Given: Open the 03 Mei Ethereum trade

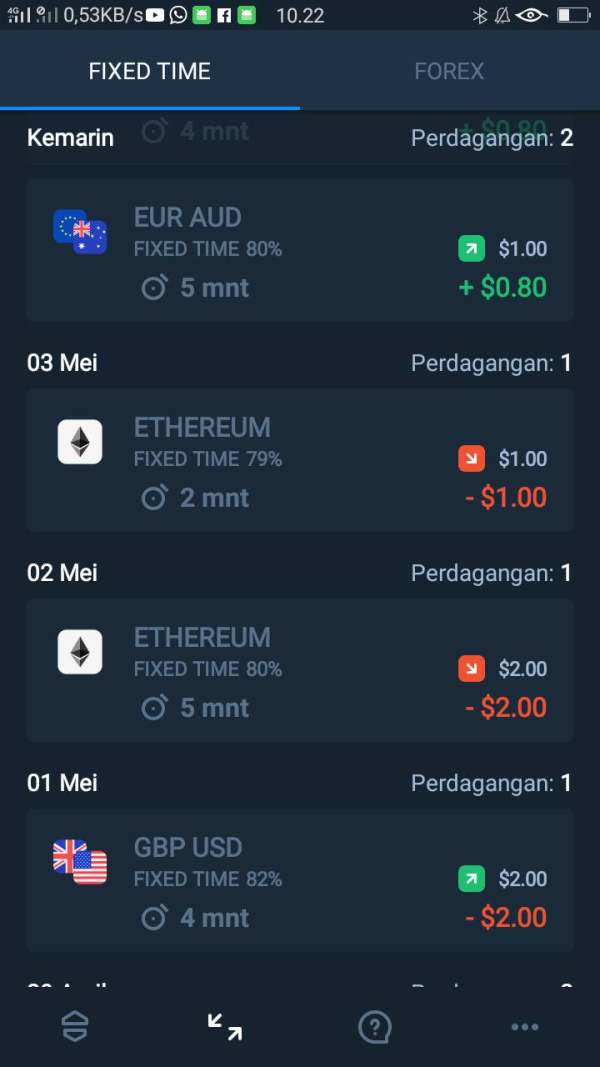Looking at the screenshot, I should click(299, 460).
